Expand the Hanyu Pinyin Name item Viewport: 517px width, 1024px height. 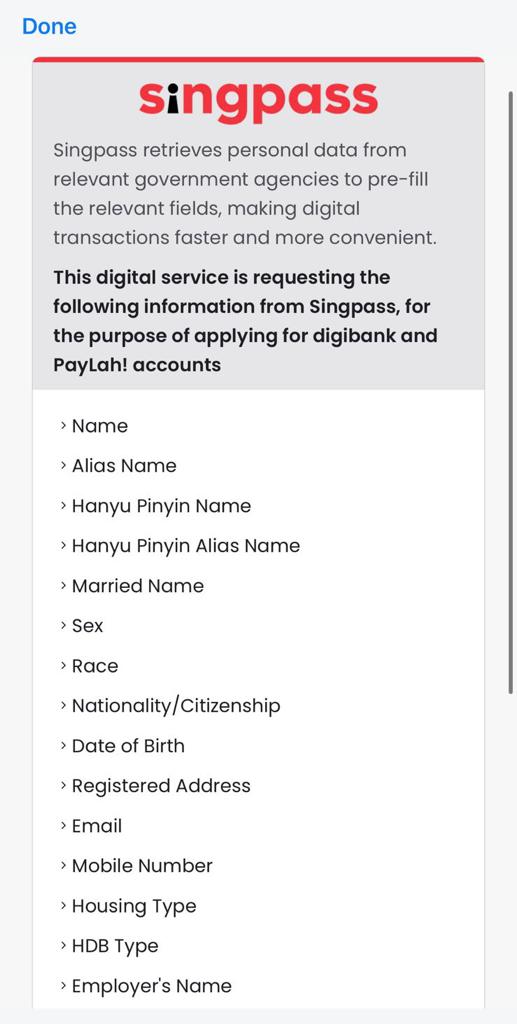[x=155, y=506]
